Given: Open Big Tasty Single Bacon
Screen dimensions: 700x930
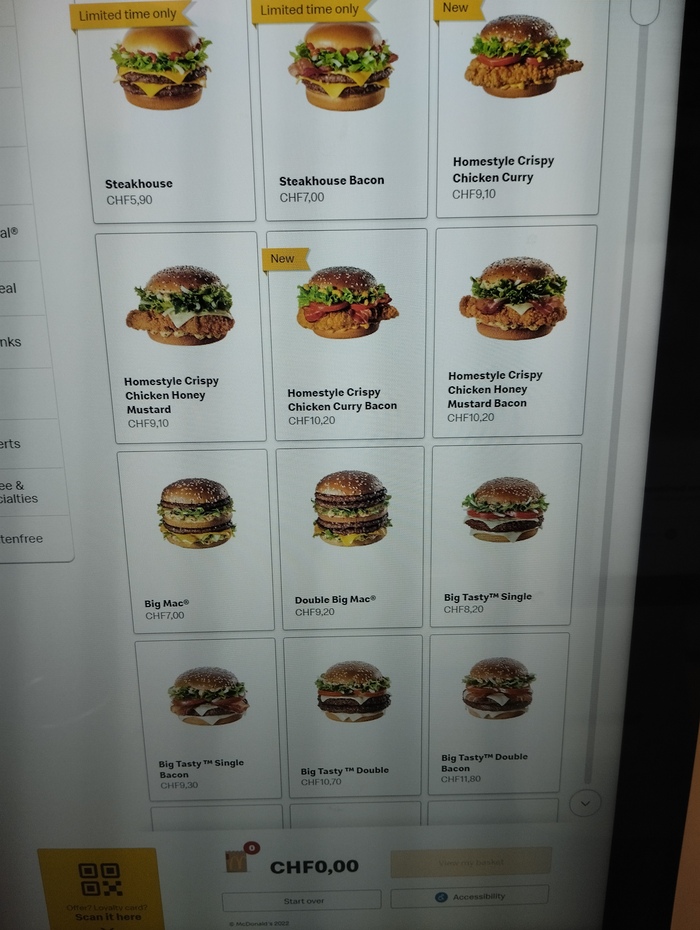Looking at the screenshot, I should pos(208,718).
